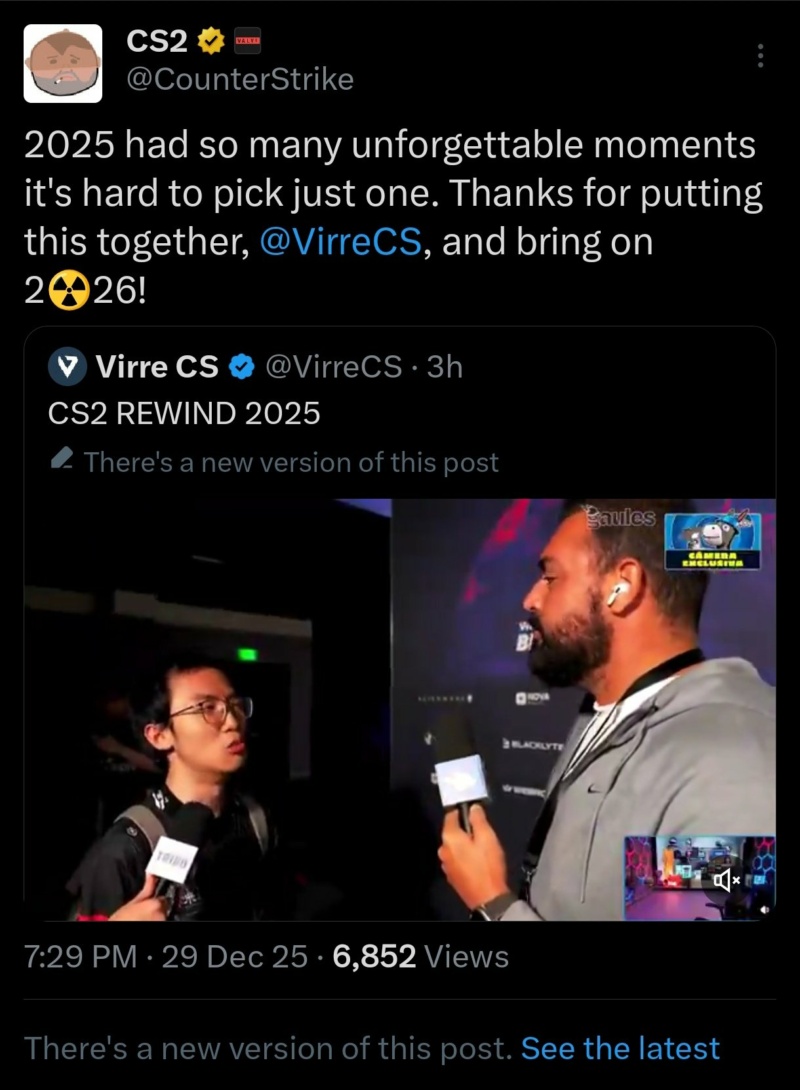The width and height of the screenshot is (800, 1090).
Task: View the CS2 account name
Action: click(157, 41)
